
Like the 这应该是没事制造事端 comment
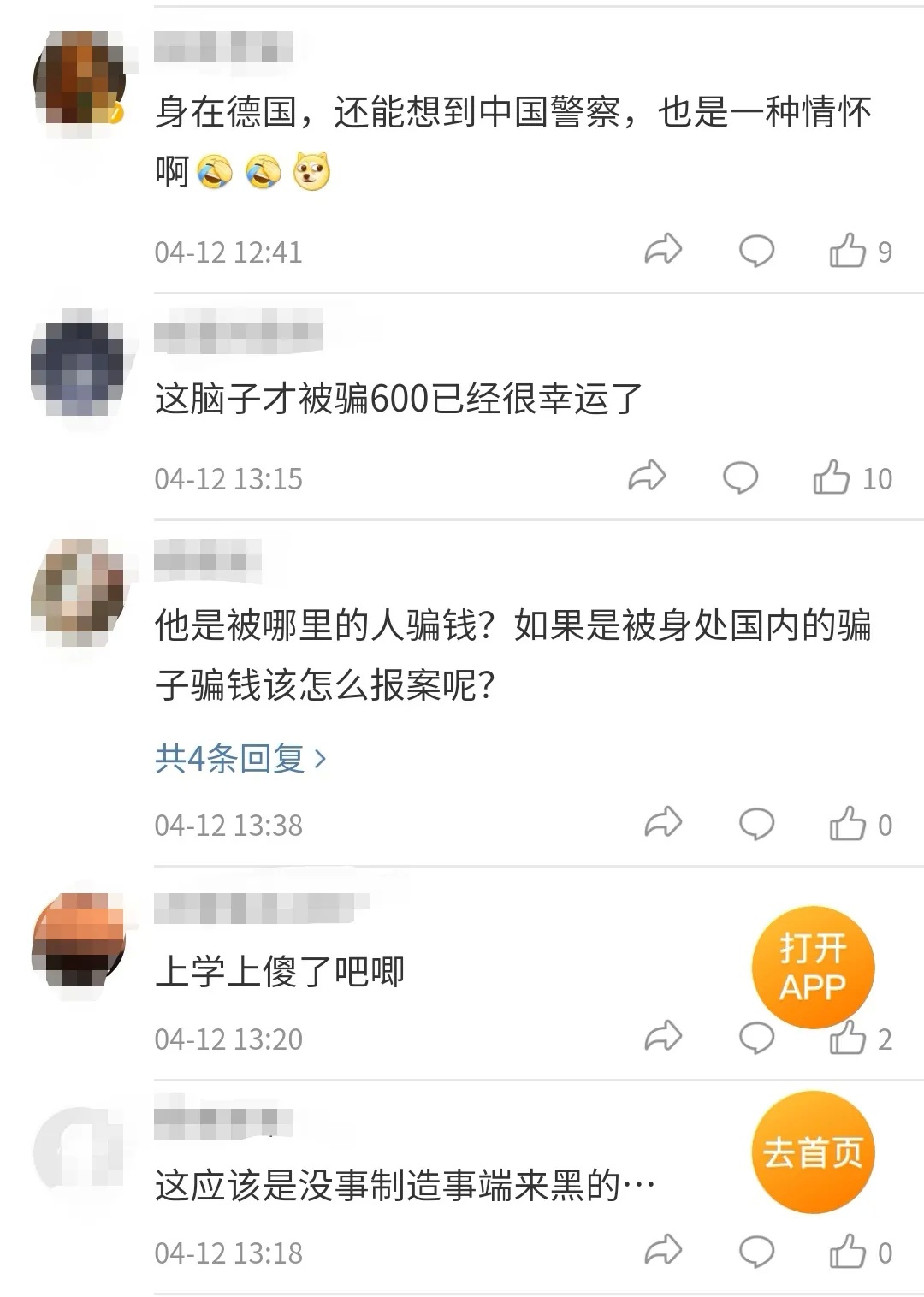pos(848,1252)
